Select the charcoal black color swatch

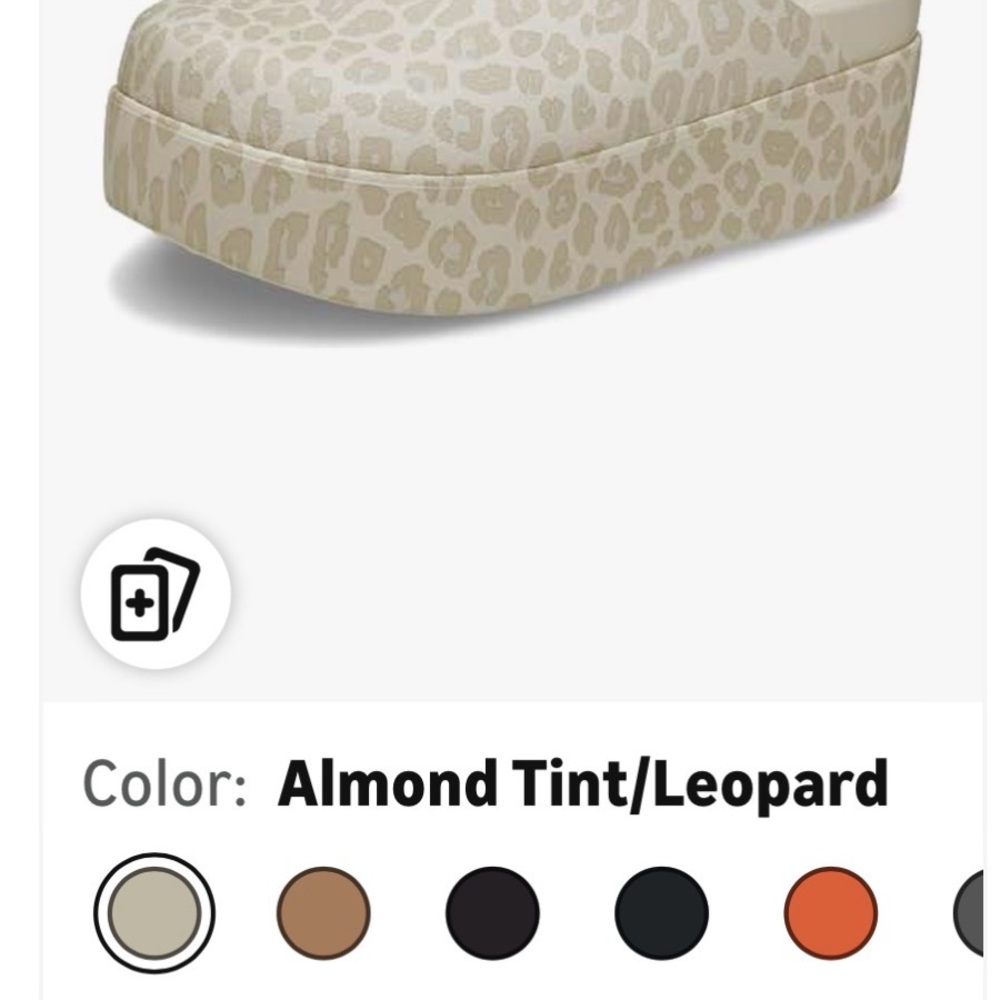pyautogui.click(x=661, y=913)
